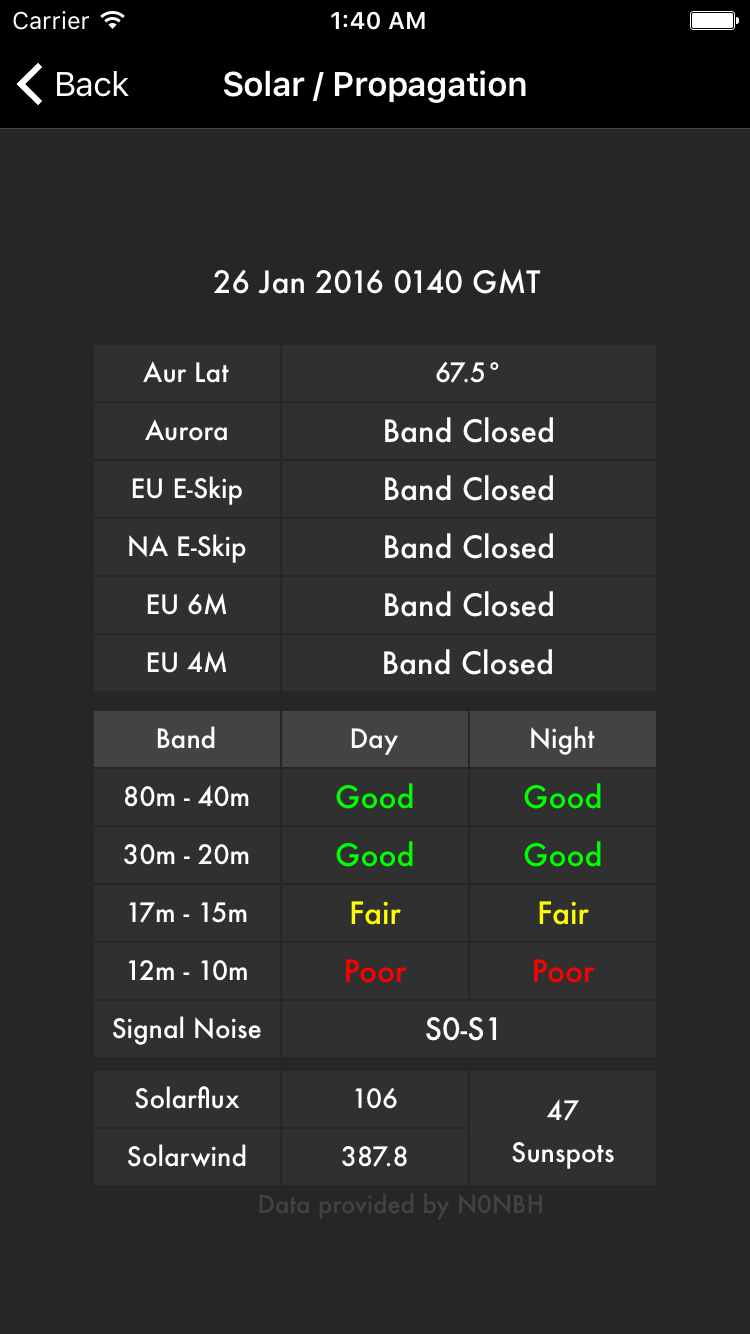
Task: Expand the Band column header
Action: [x=186, y=739]
